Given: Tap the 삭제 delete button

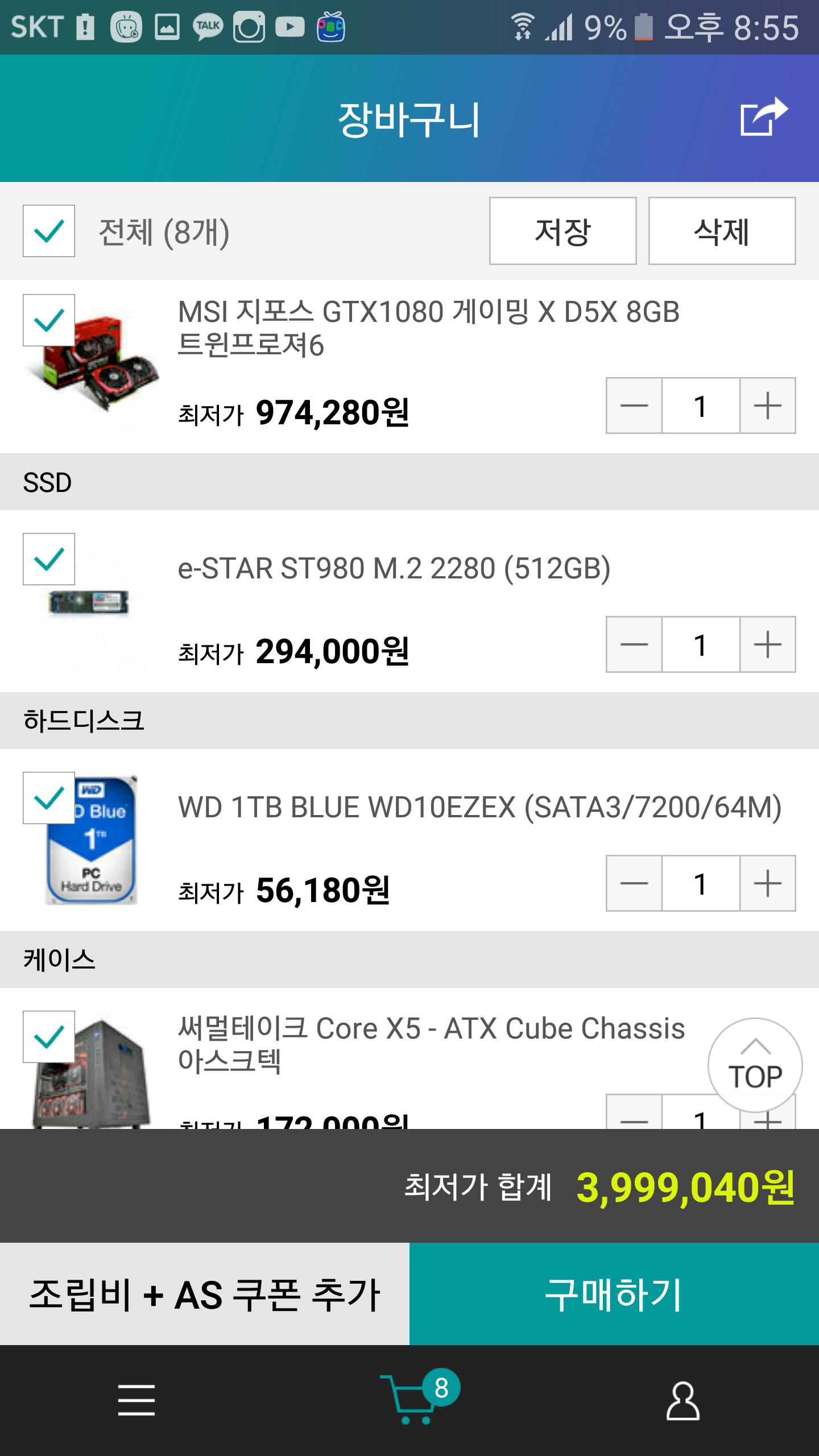Looking at the screenshot, I should 722,231.
